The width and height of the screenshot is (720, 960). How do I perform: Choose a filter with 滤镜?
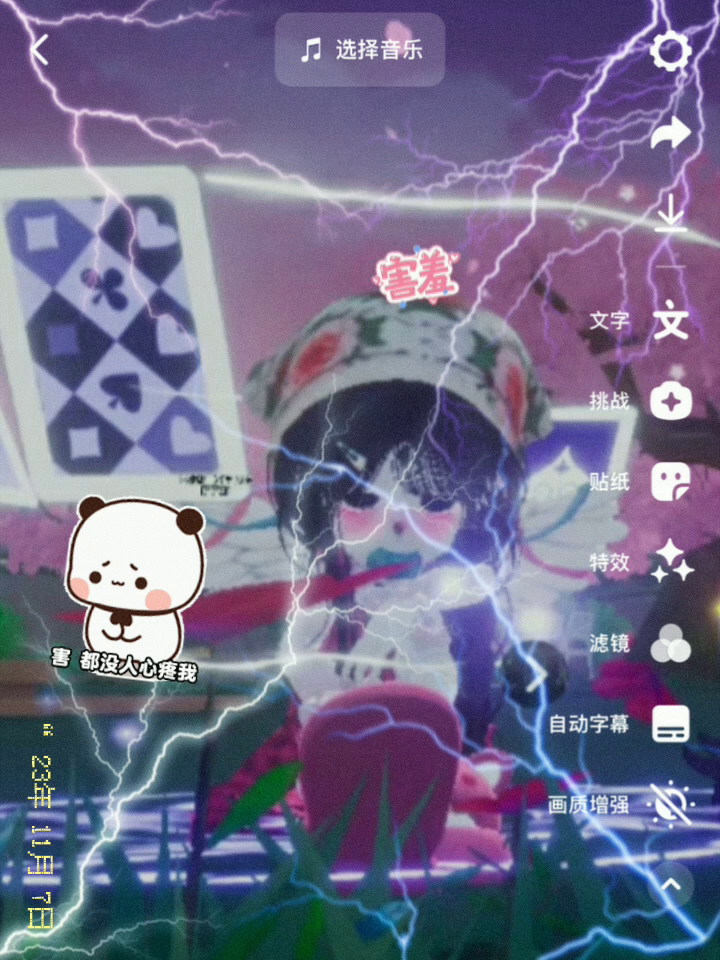(x=670, y=643)
